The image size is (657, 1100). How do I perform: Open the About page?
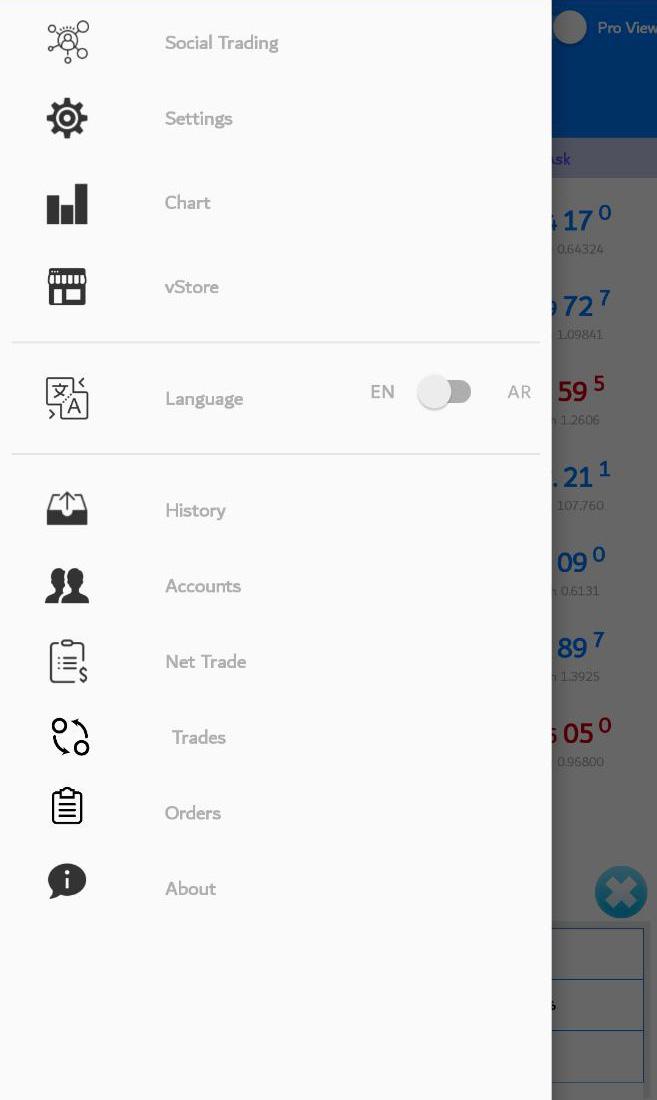[276, 889]
